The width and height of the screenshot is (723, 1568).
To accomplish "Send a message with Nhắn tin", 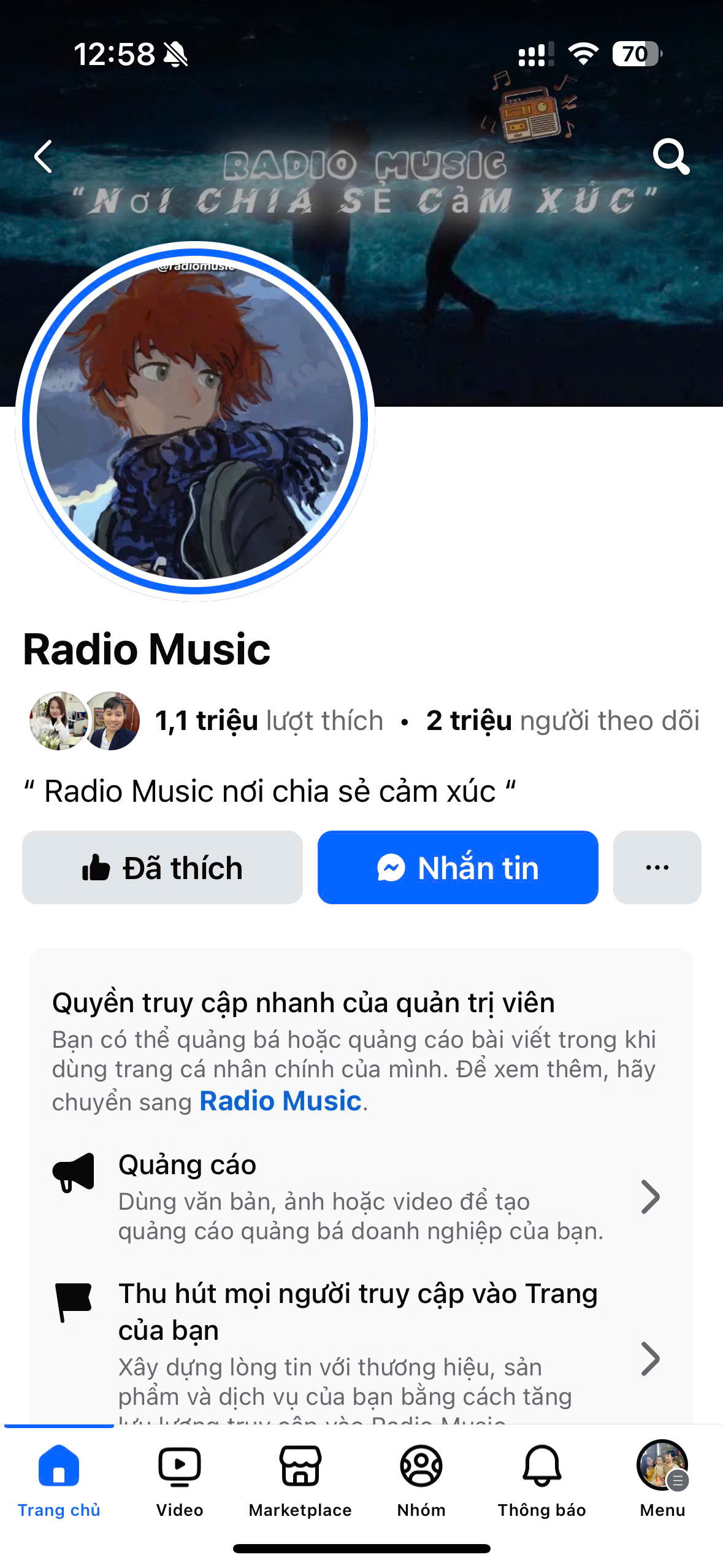I will tap(457, 867).
